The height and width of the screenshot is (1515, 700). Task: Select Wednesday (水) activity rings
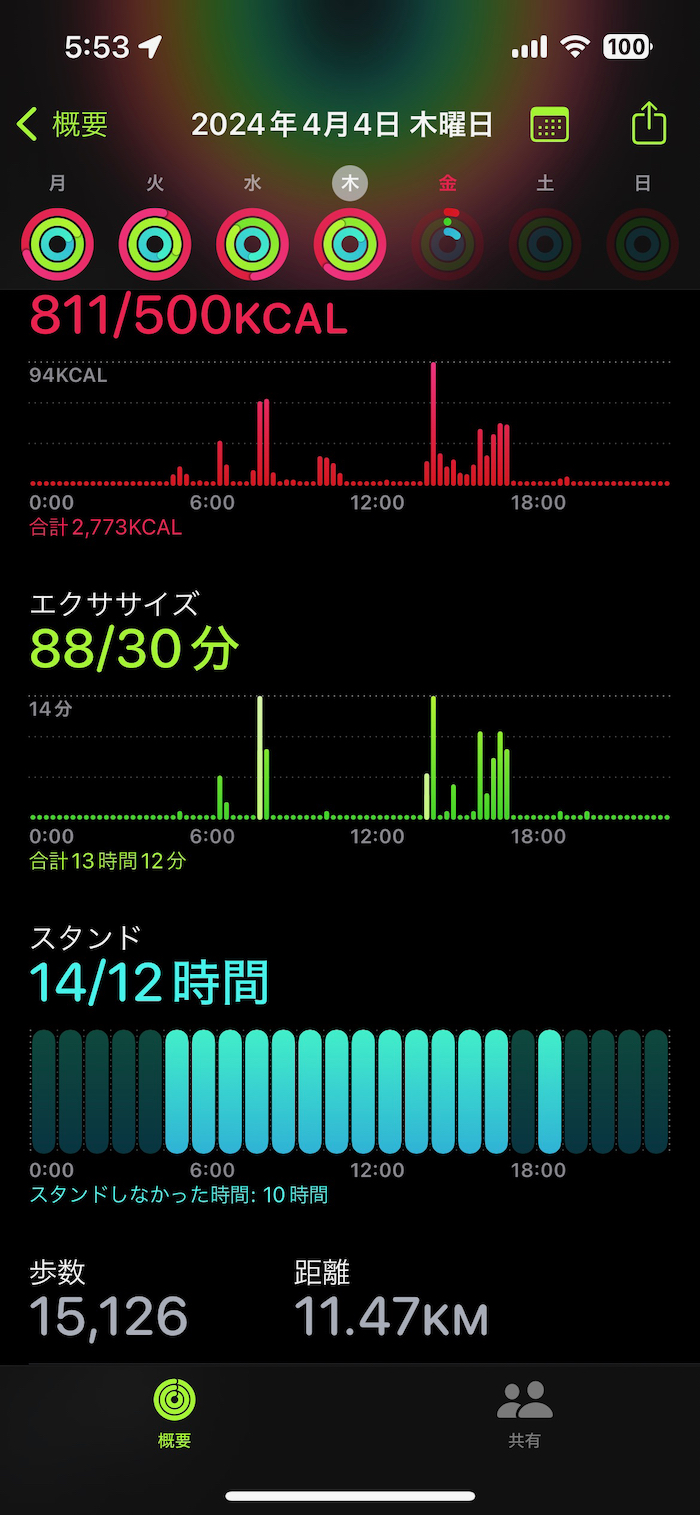253,243
